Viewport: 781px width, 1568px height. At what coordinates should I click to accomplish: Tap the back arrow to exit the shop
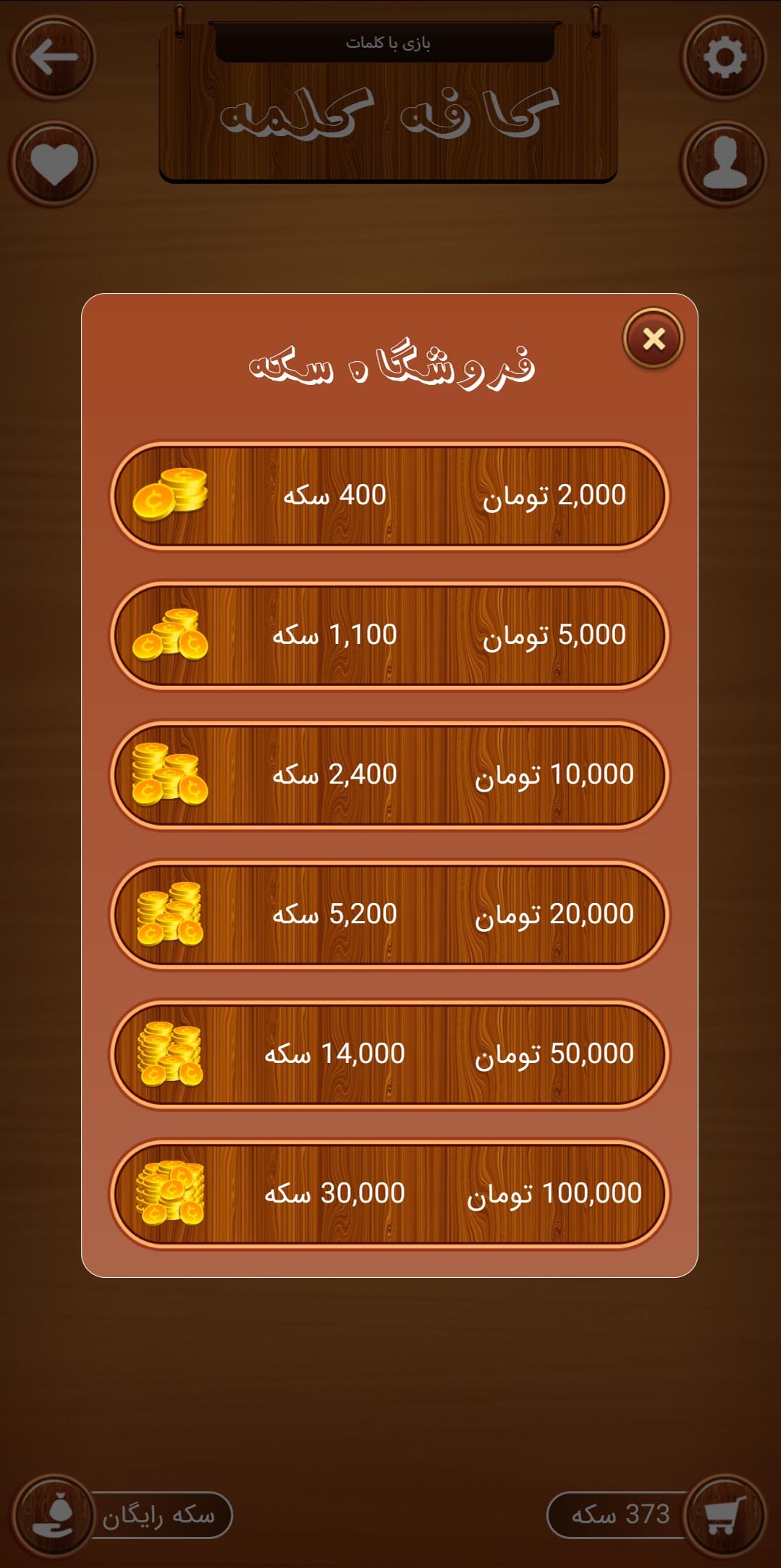click(x=52, y=58)
